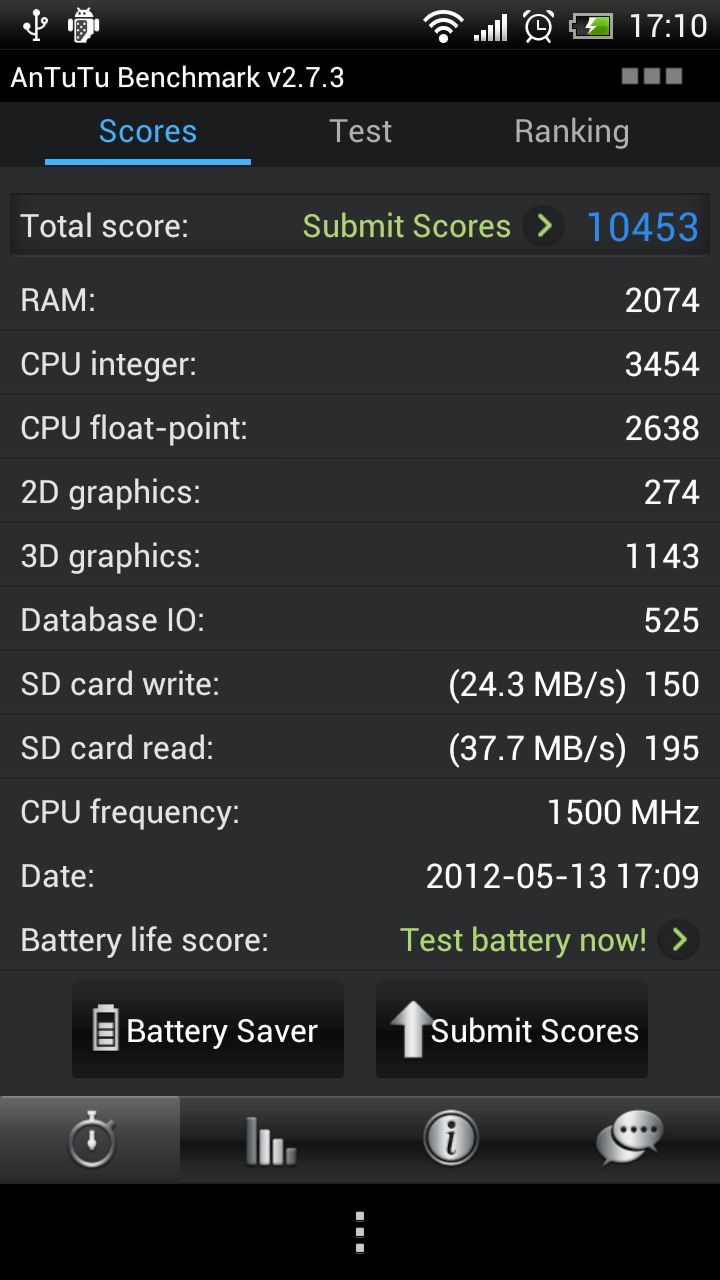Open Battery Saver button

click(208, 1030)
